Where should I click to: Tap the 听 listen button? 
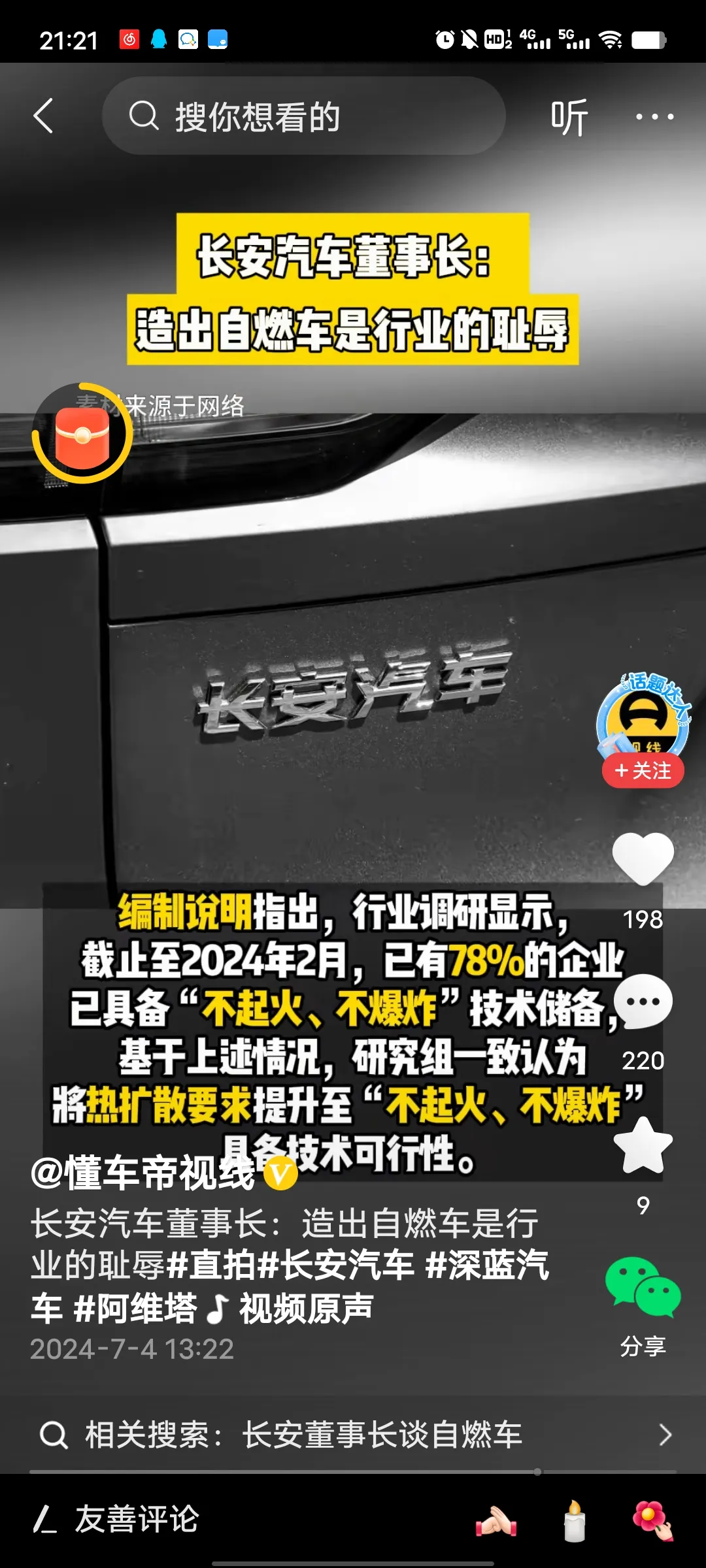coord(569,118)
